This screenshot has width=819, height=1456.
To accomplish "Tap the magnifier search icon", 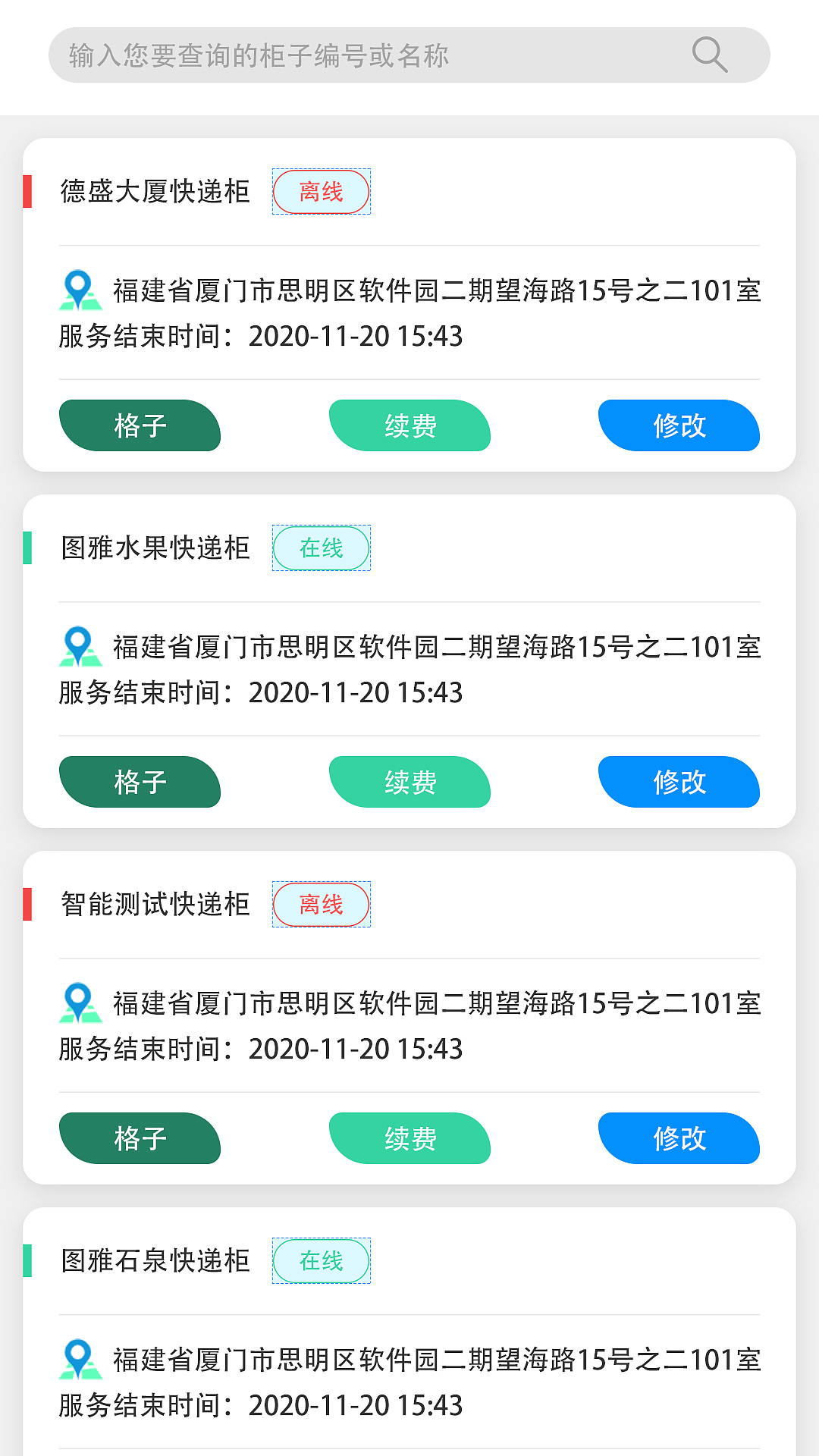I will (x=710, y=55).
